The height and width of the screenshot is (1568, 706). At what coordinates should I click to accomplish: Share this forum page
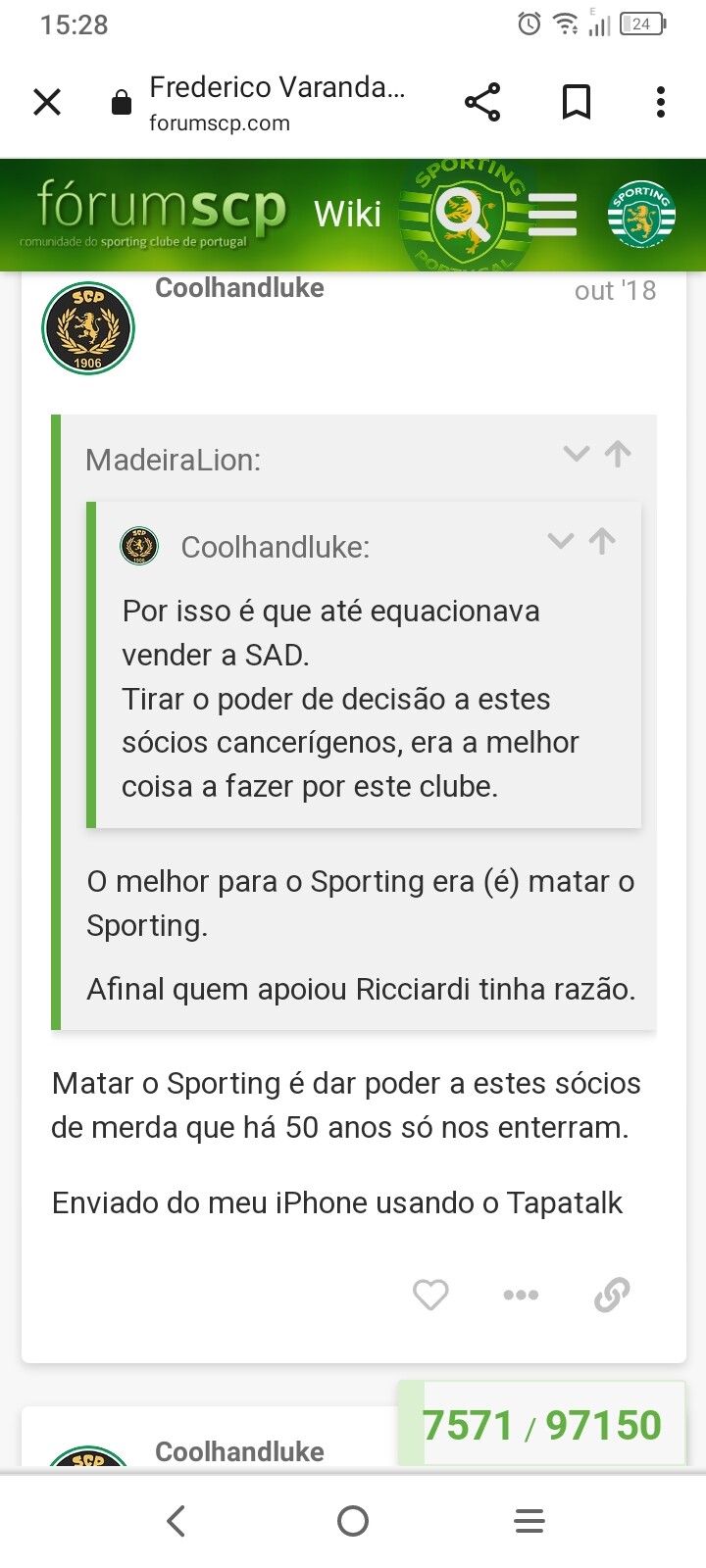click(481, 102)
